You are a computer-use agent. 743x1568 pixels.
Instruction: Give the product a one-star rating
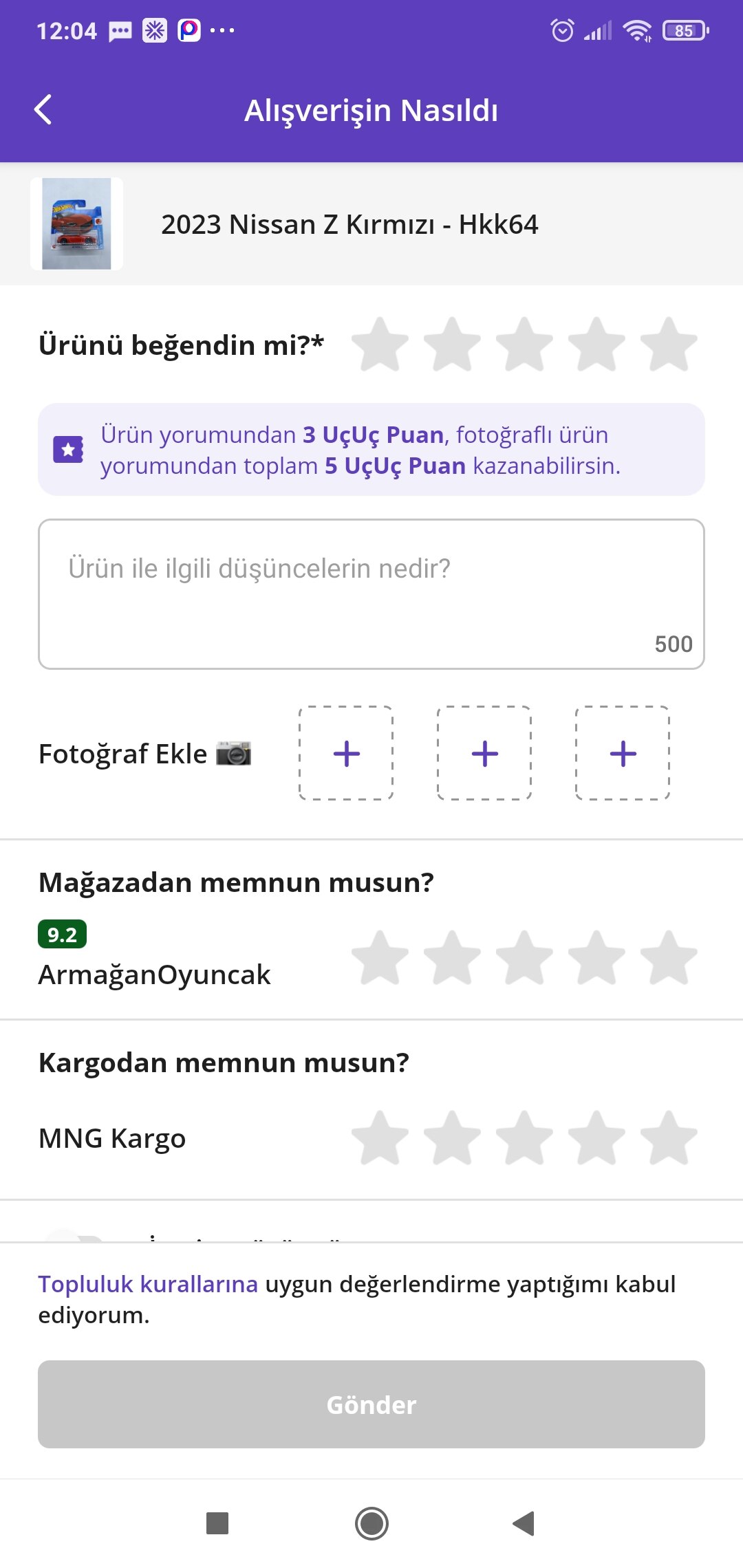click(380, 345)
